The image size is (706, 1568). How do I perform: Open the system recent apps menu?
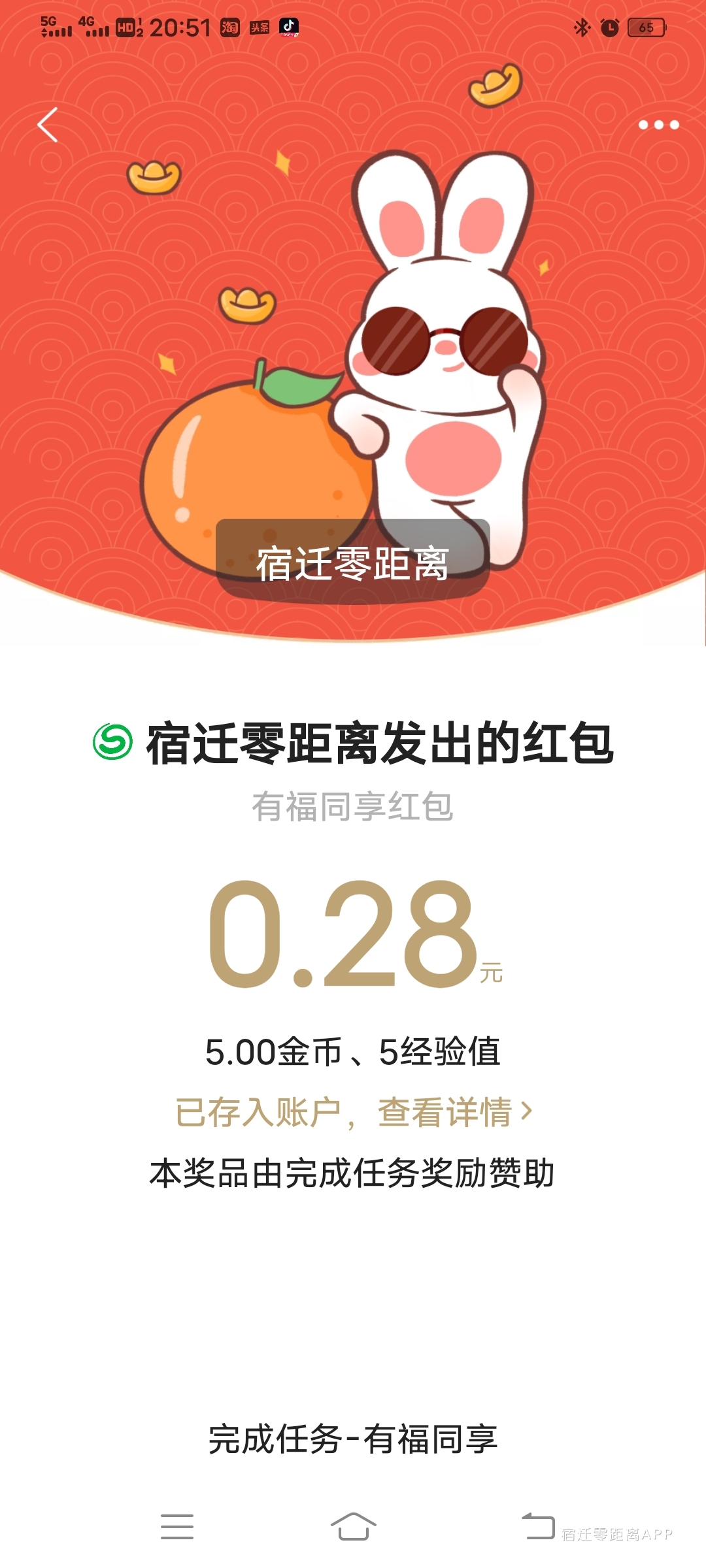(x=177, y=1527)
